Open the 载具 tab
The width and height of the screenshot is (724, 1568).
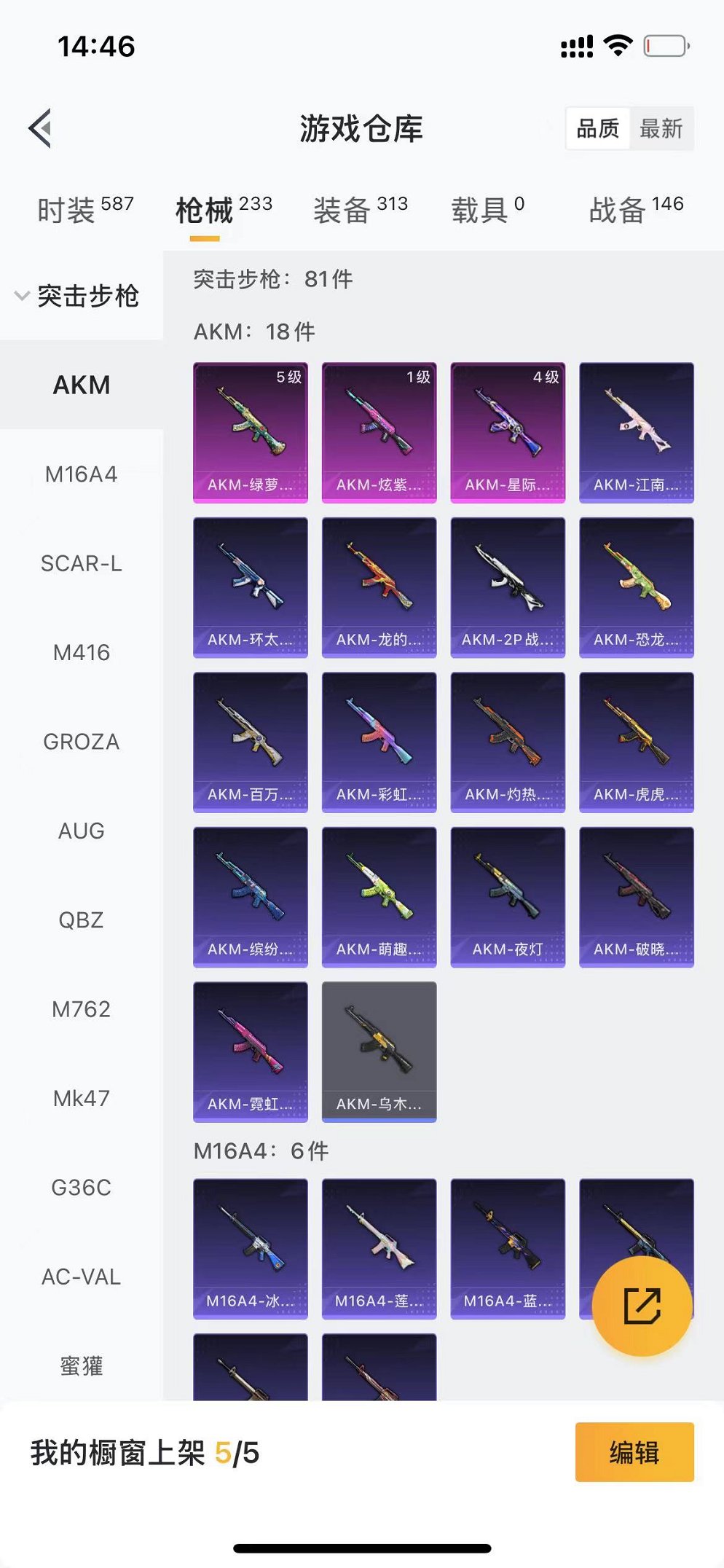tap(487, 210)
